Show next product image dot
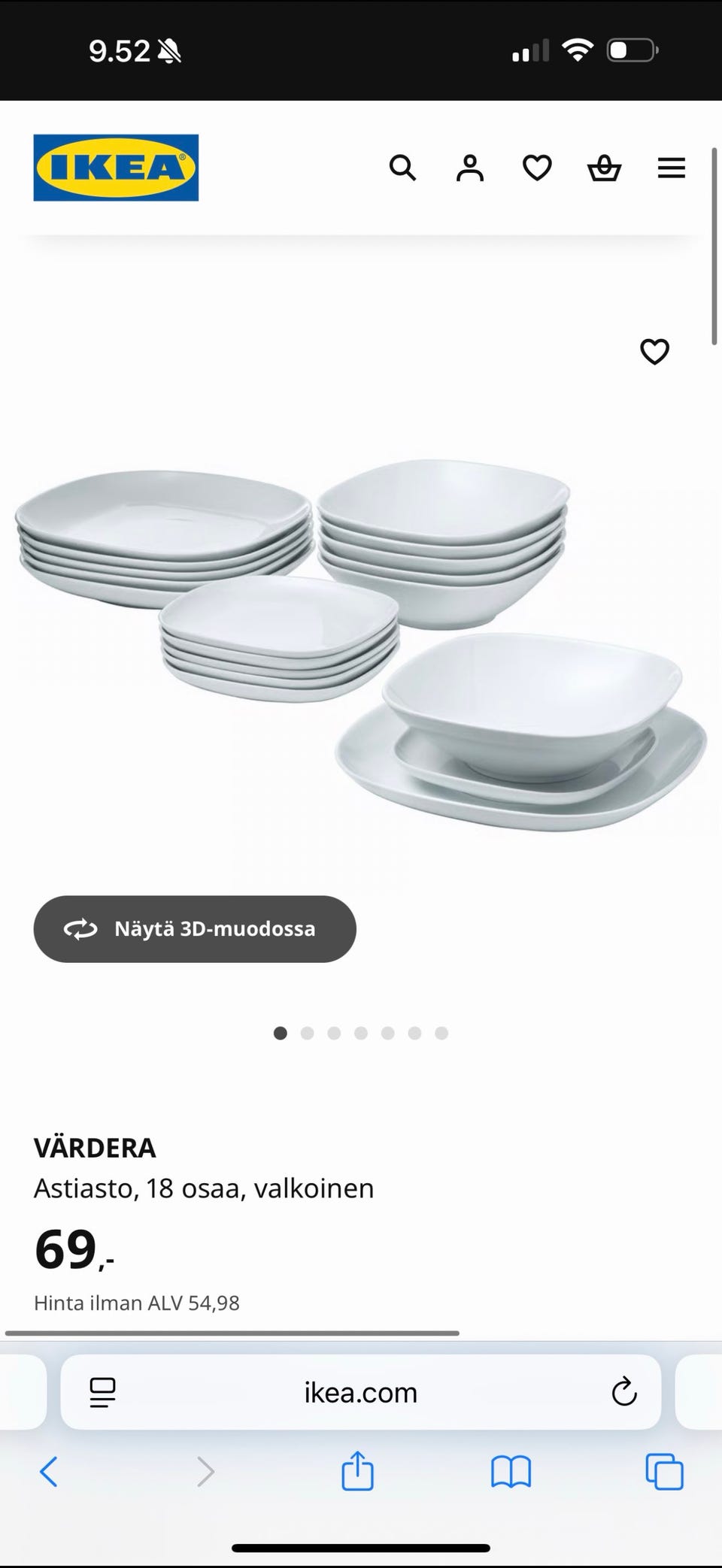This screenshot has height=1568, width=722. pyautogui.click(x=308, y=1033)
